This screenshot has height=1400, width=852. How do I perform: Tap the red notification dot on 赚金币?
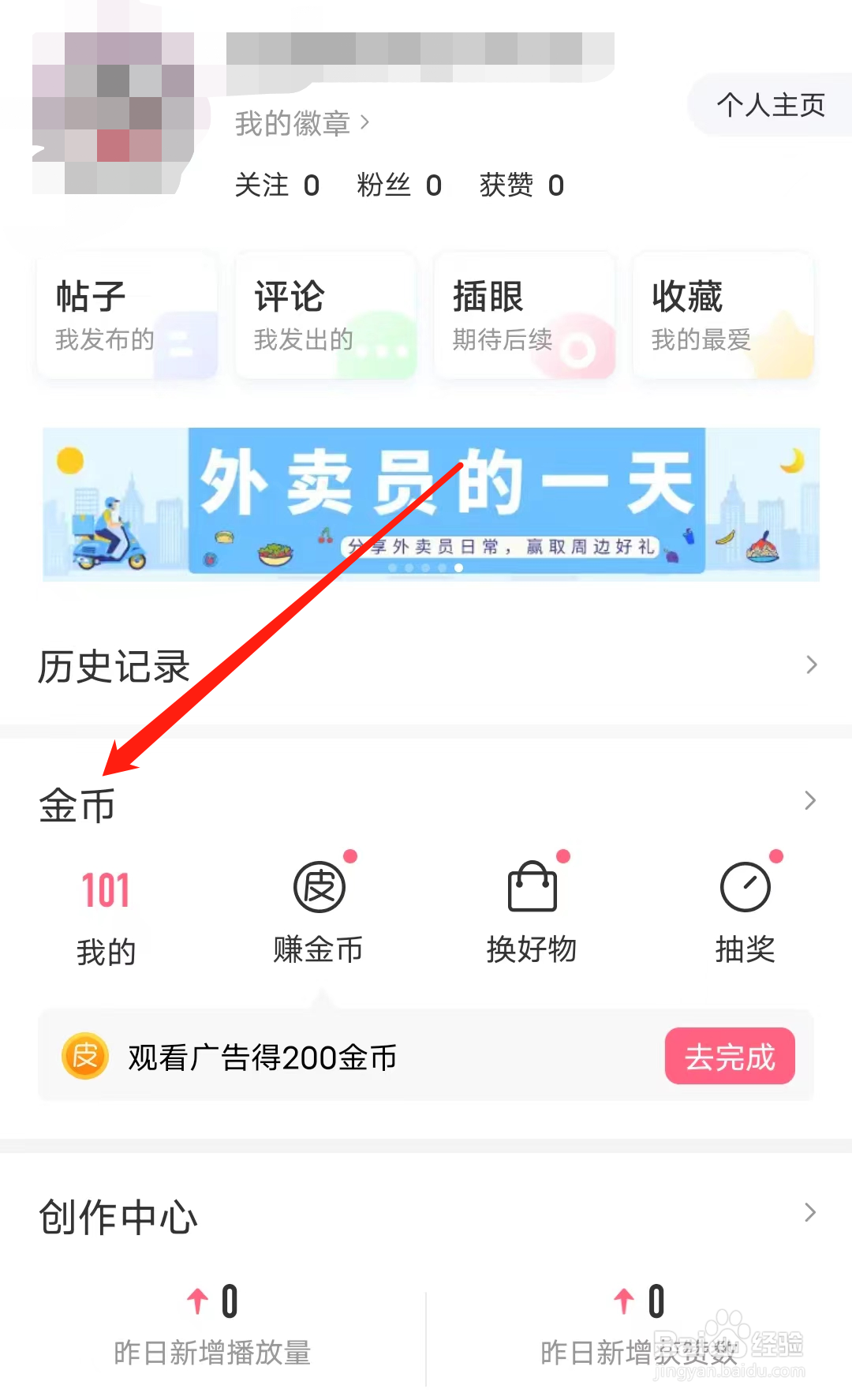click(351, 855)
